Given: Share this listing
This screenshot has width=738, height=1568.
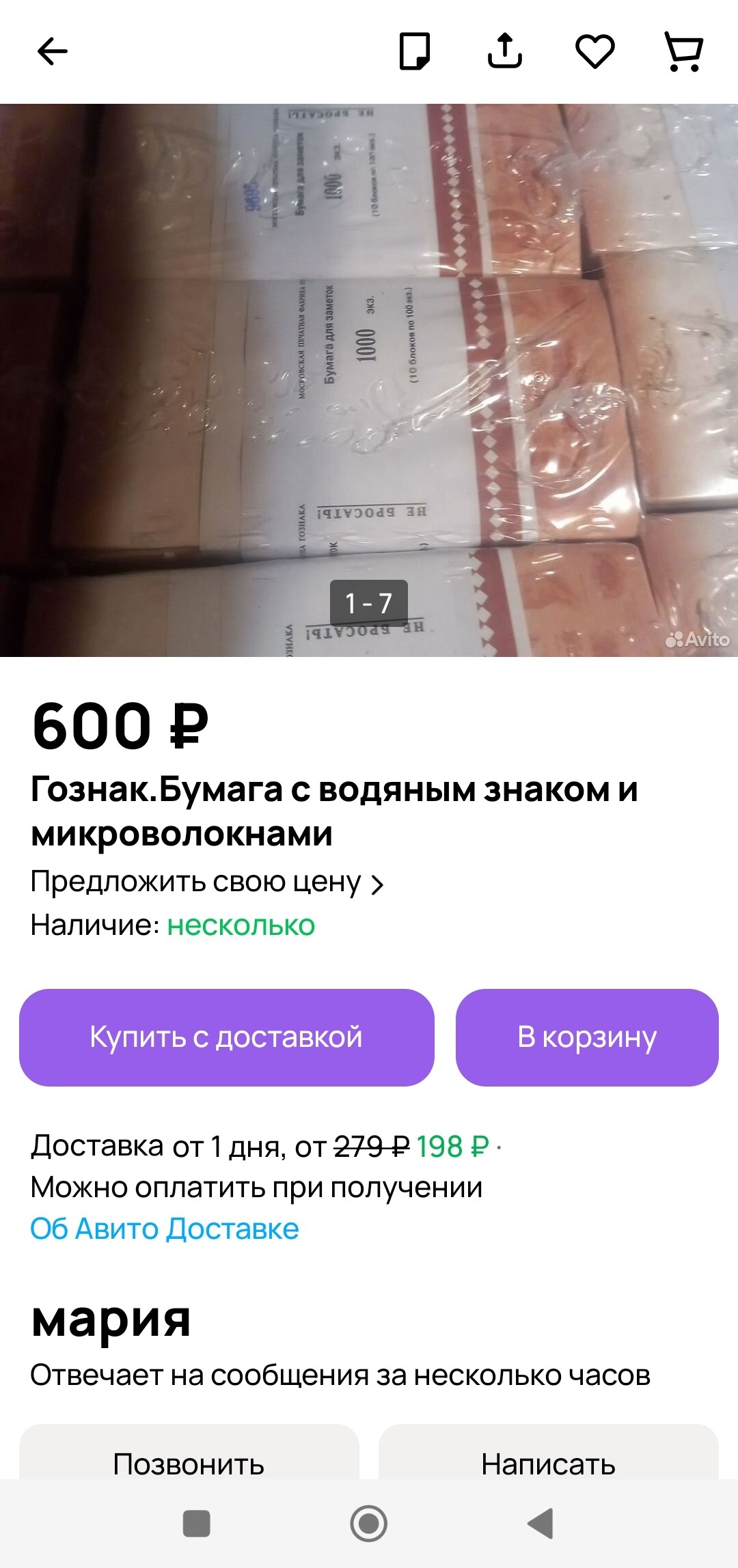Looking at the screenshot, I should point(505,51).
